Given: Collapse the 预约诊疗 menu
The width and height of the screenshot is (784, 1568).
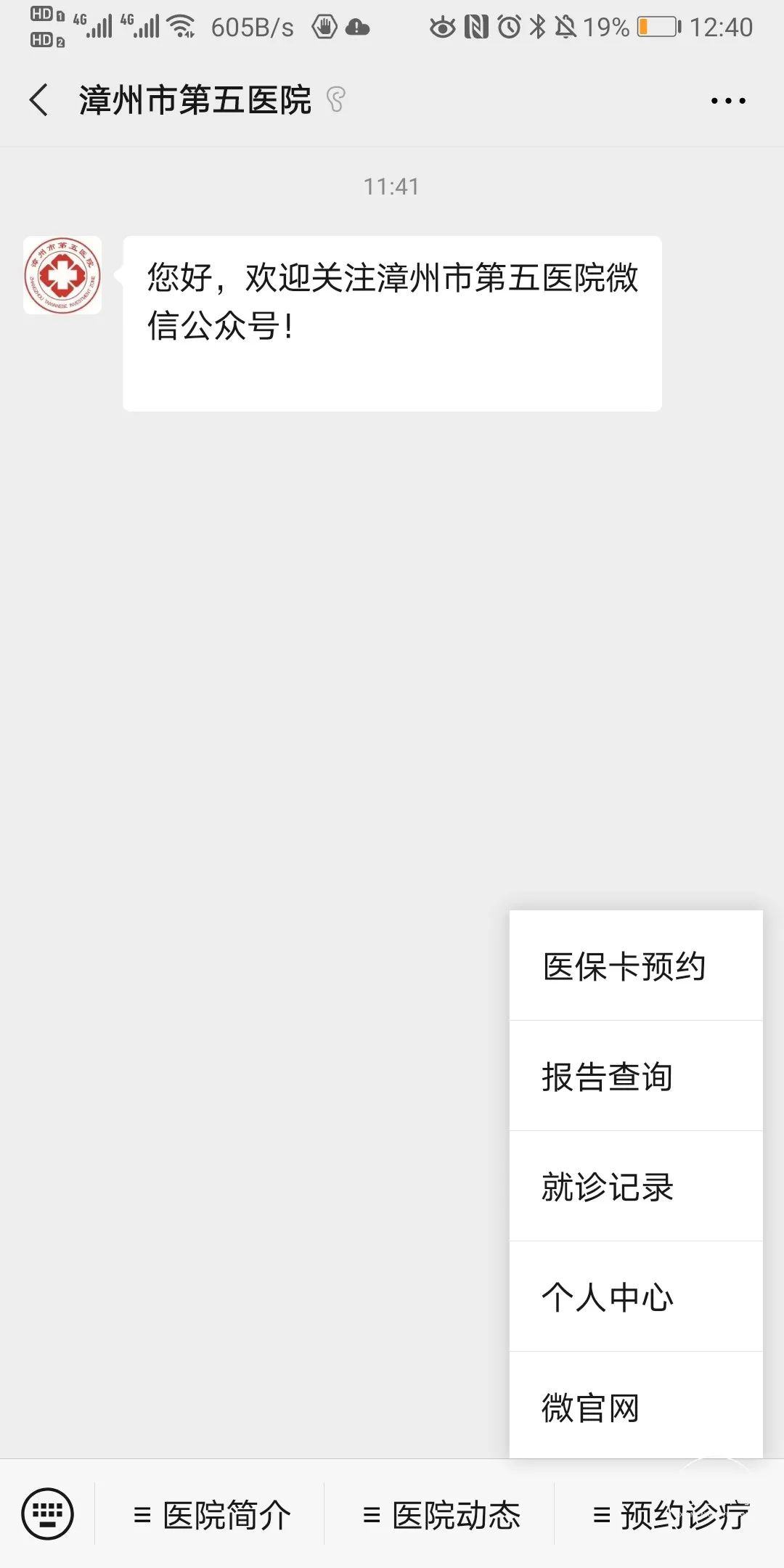Looking at the screenshot, I should [x=670, y=1515].
